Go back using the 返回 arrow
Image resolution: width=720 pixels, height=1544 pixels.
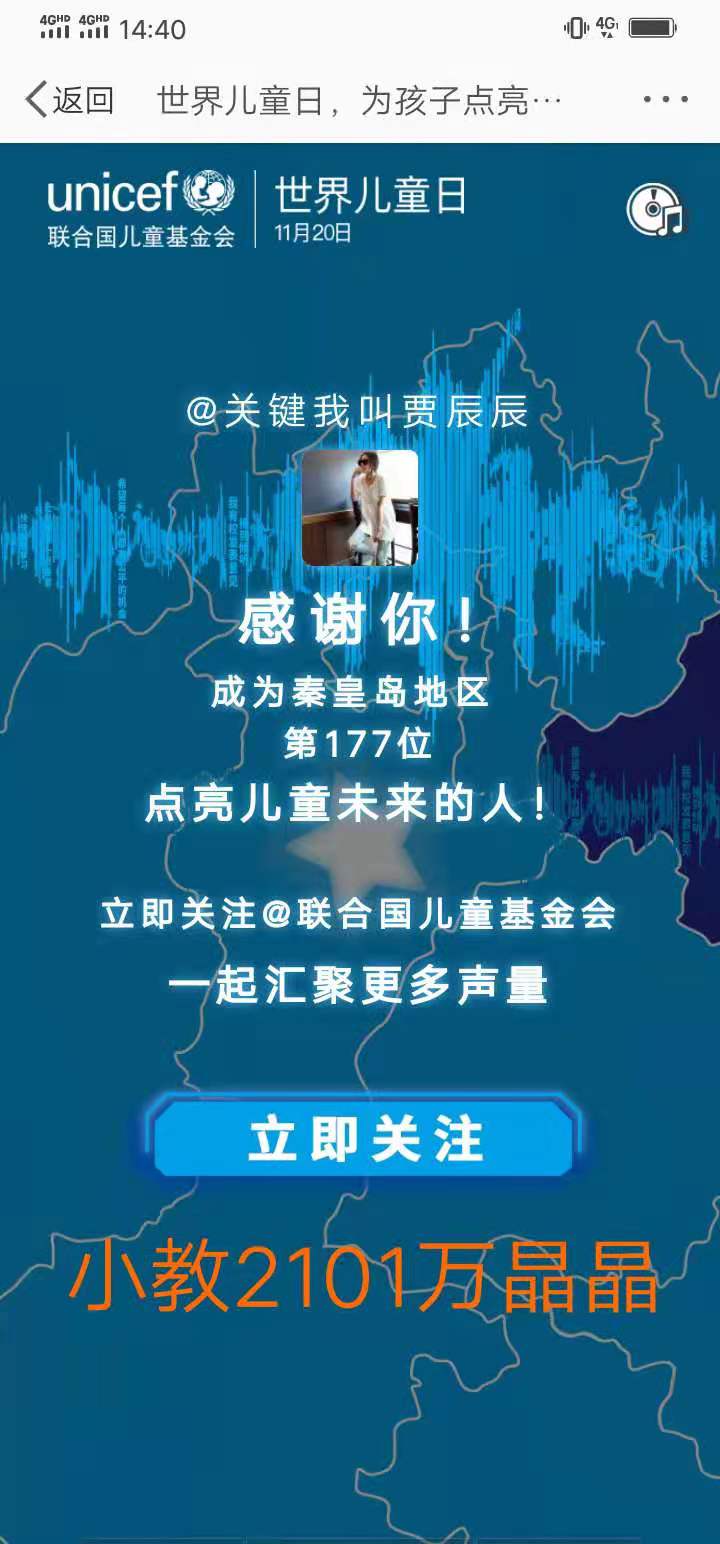click(66, 100)
